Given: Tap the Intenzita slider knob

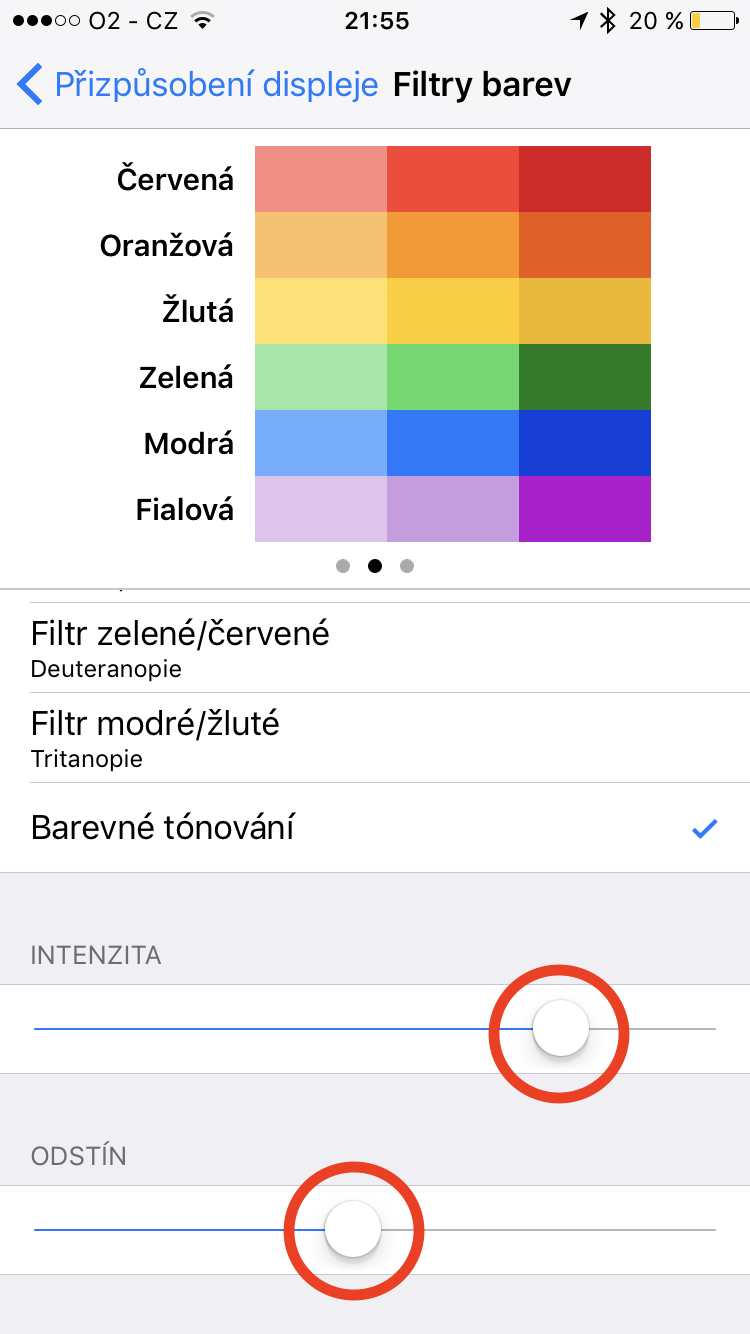Looking at the screenshot, I should 560,1028.
